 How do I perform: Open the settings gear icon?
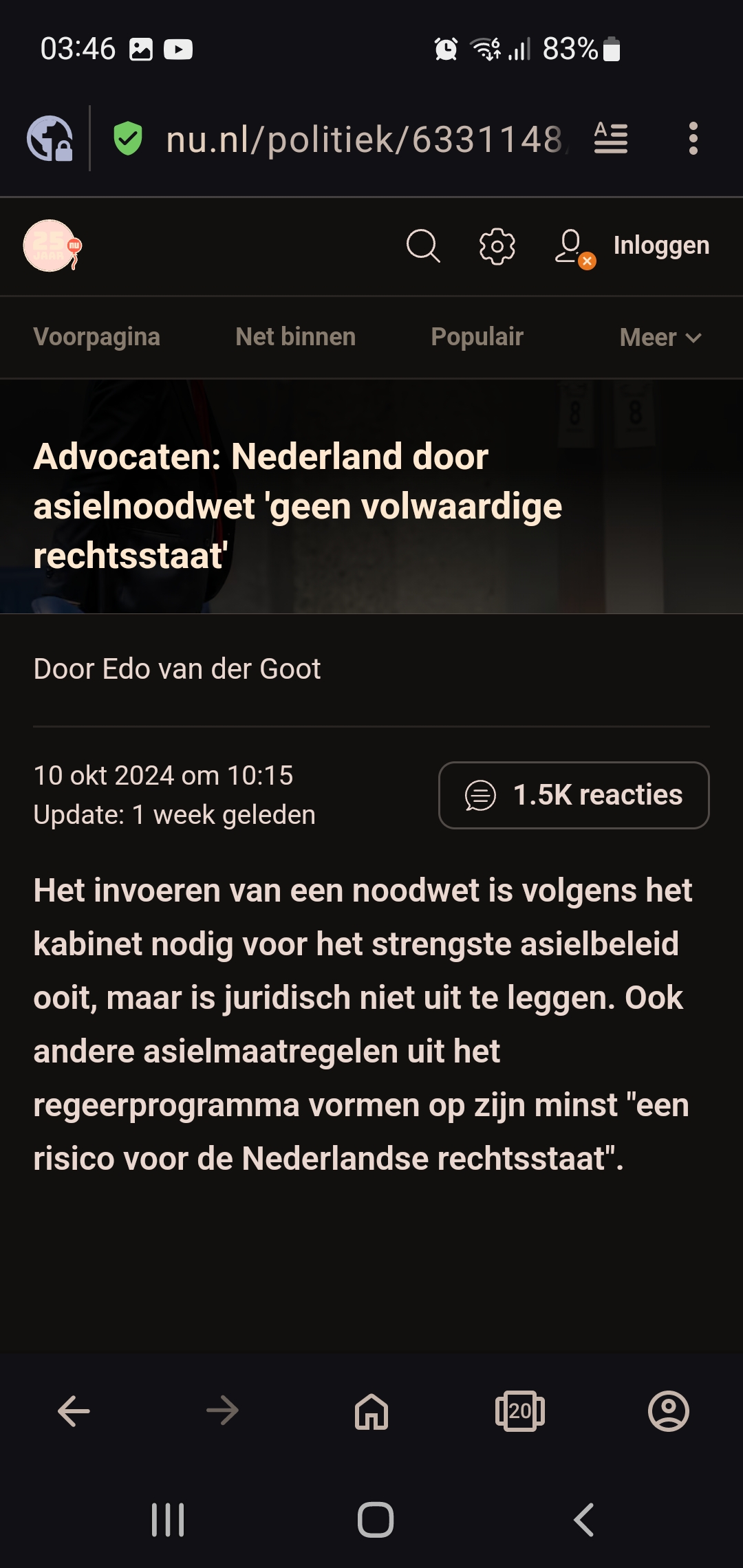pos(497,246)
